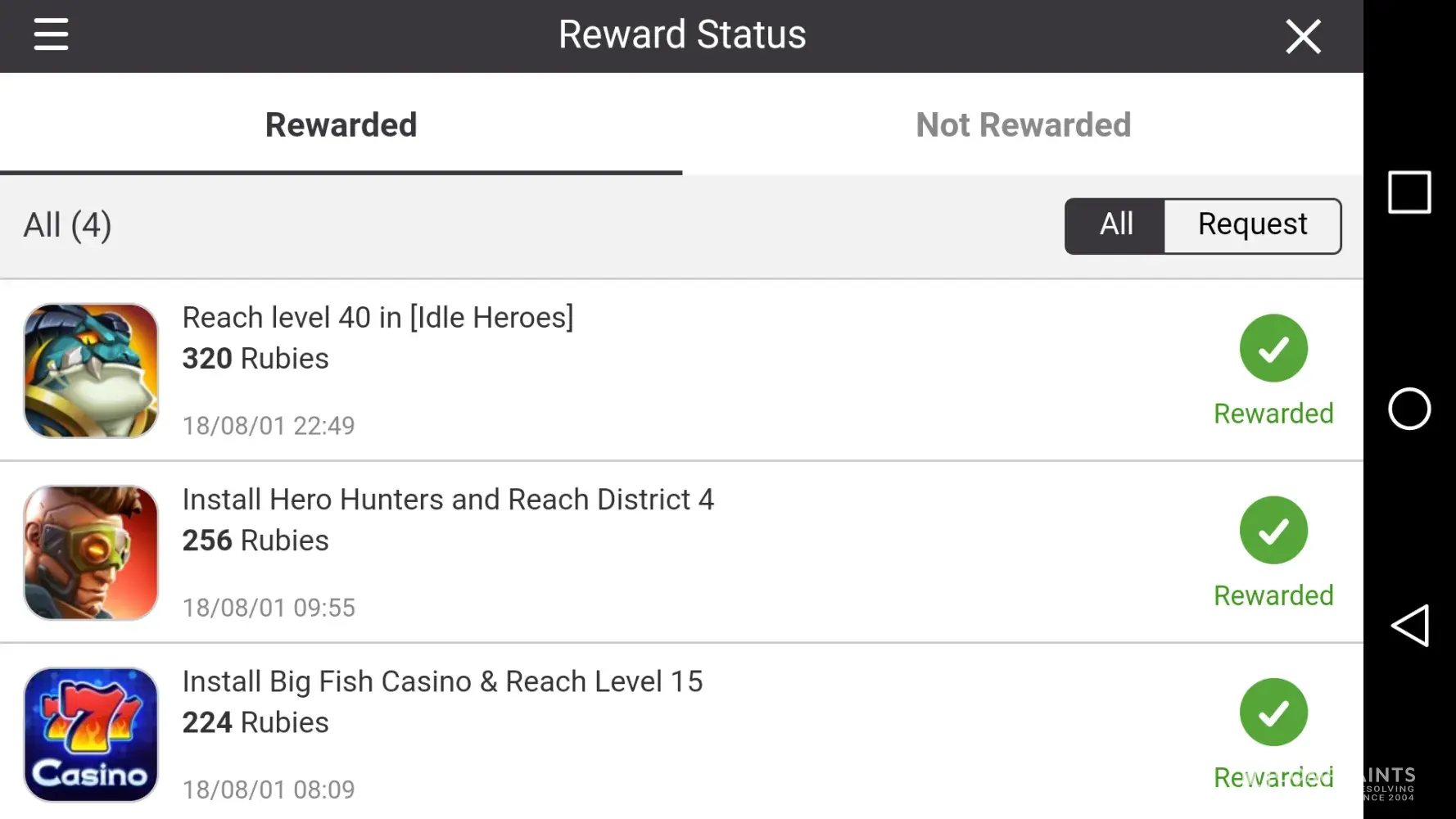
Task: Close the Reward Status screen
Action: pyautogui.click(x=1303, y=37)
